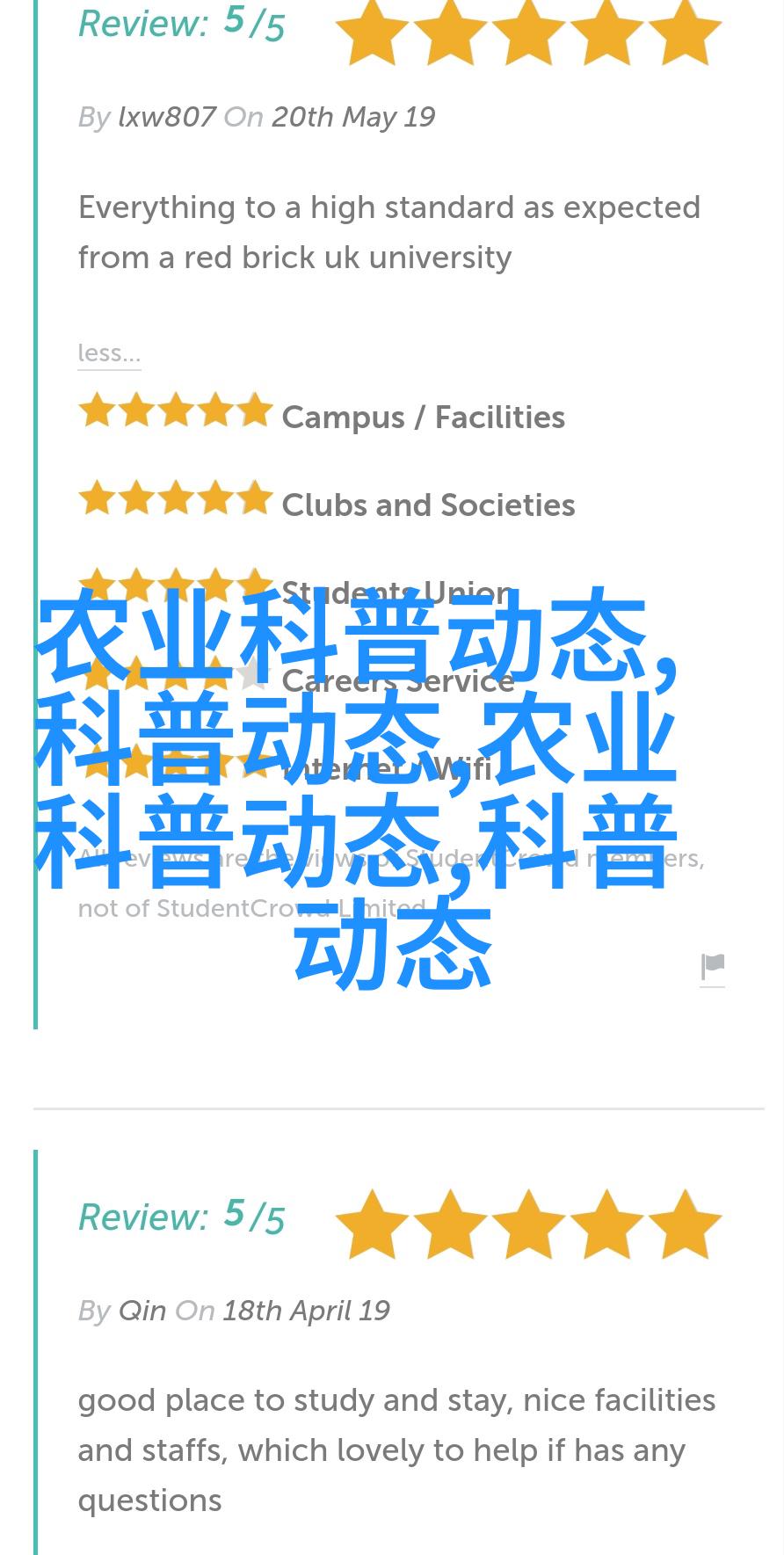Flag lxw807's review

pos(712,968)
